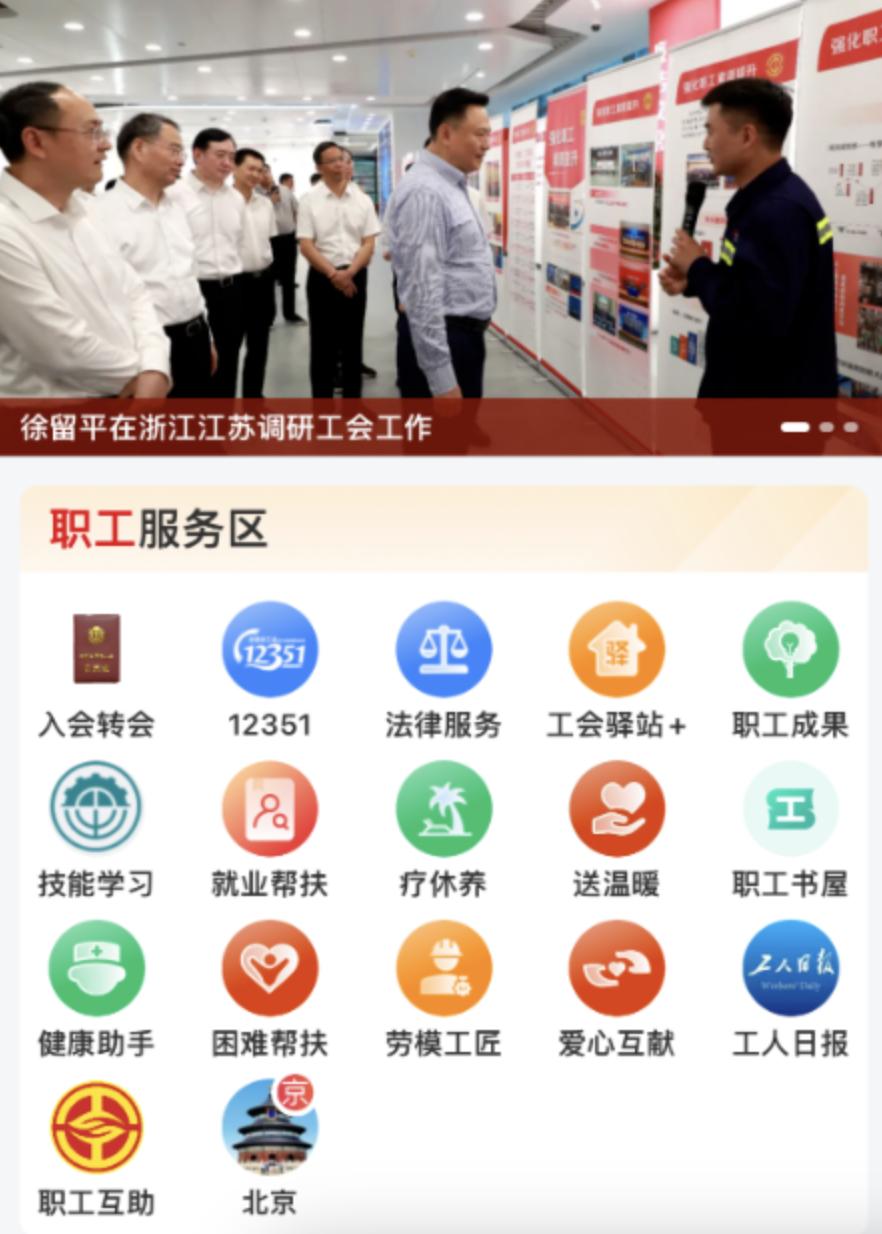Viewport: 882px width, 1234px height.
Task: Tap the 送温暖 icon
Action: point(616,808)
